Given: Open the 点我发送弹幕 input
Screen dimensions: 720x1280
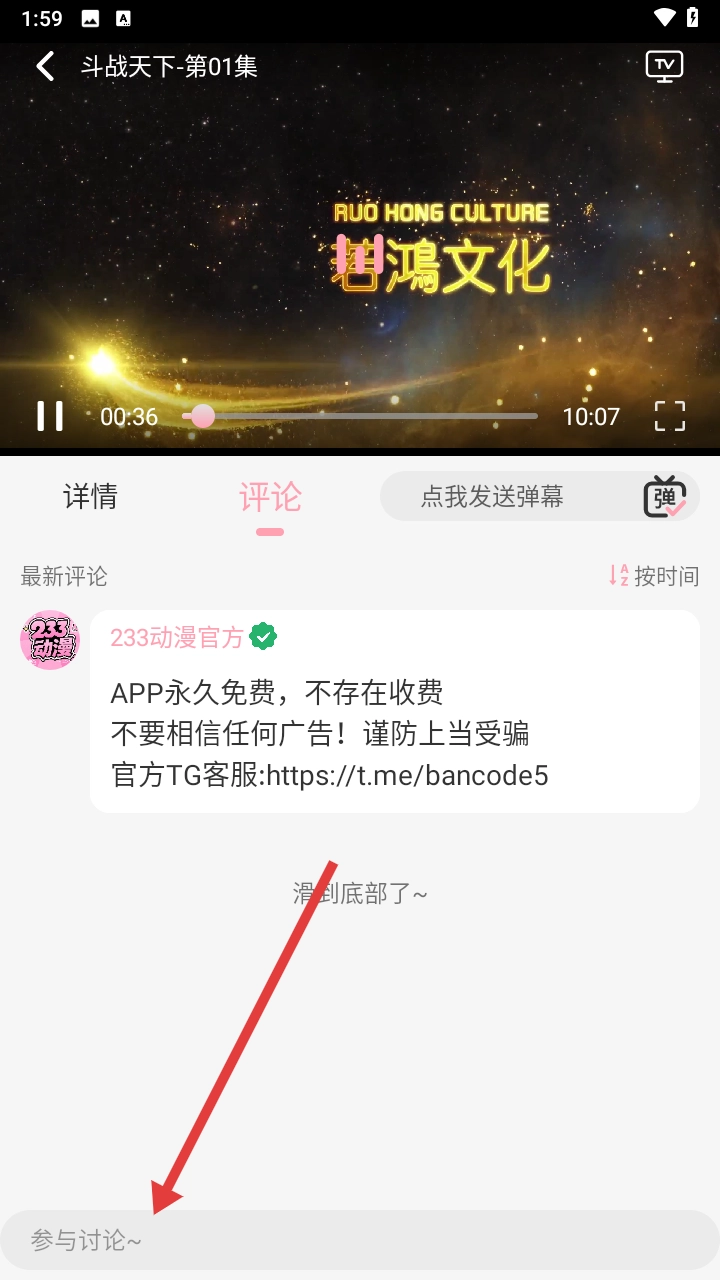Looking at the screenshot, I should [x=492, y=497].
